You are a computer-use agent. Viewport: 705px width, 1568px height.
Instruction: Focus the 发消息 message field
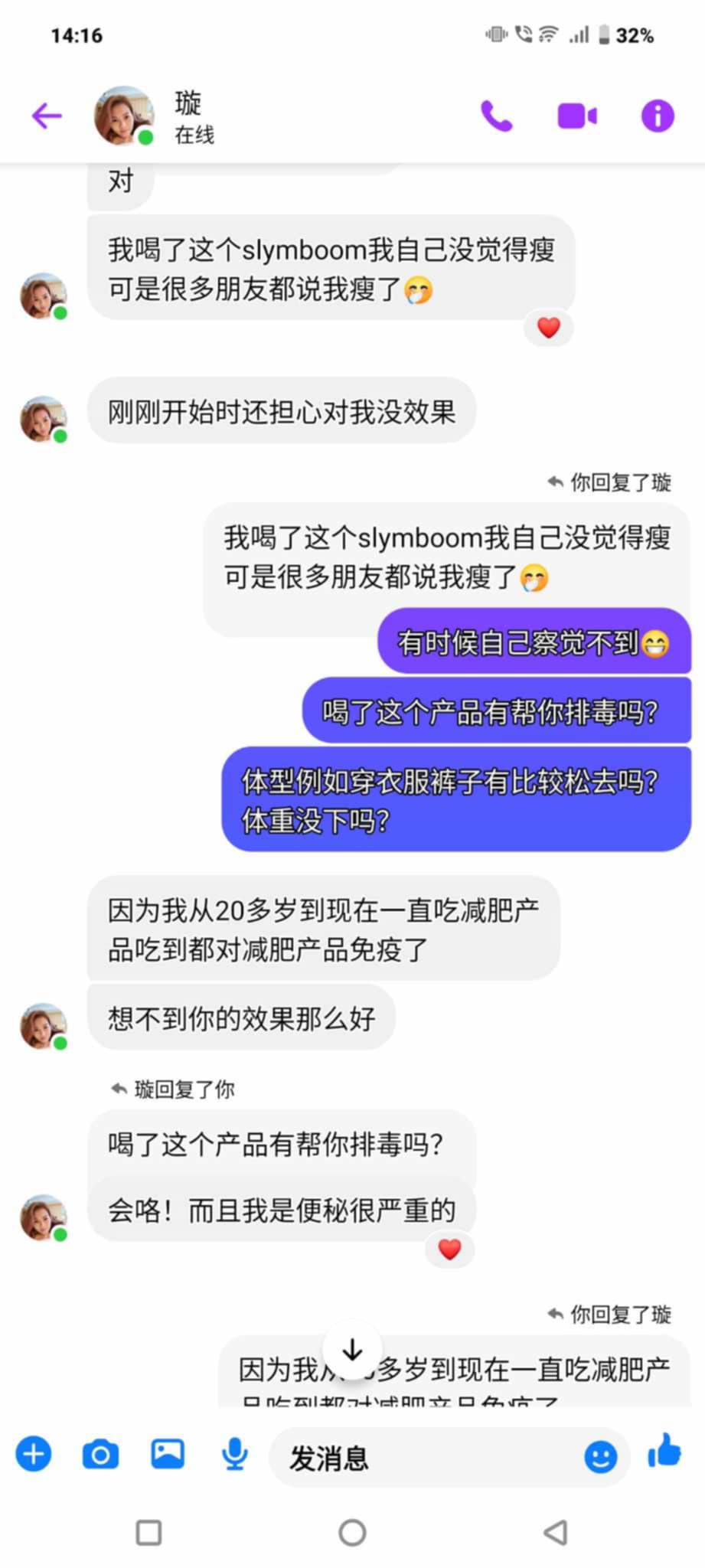point(429,1457)
